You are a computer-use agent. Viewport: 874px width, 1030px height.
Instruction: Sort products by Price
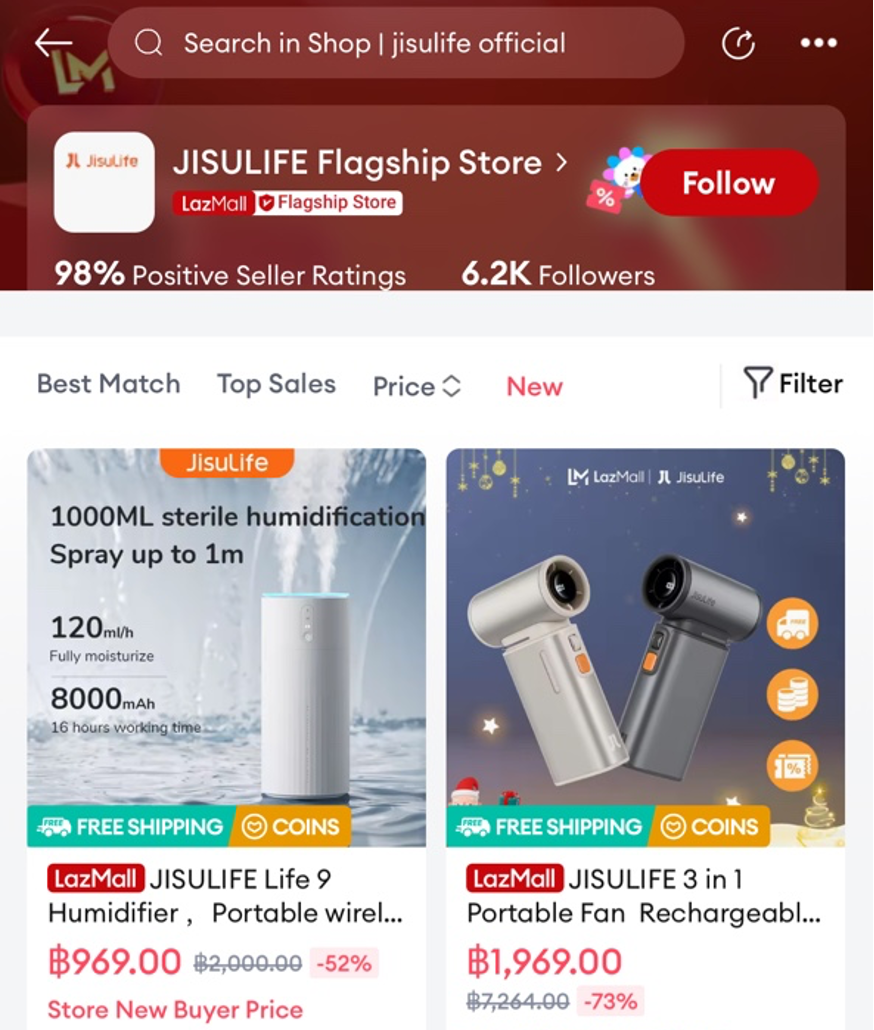pos(416,386)
